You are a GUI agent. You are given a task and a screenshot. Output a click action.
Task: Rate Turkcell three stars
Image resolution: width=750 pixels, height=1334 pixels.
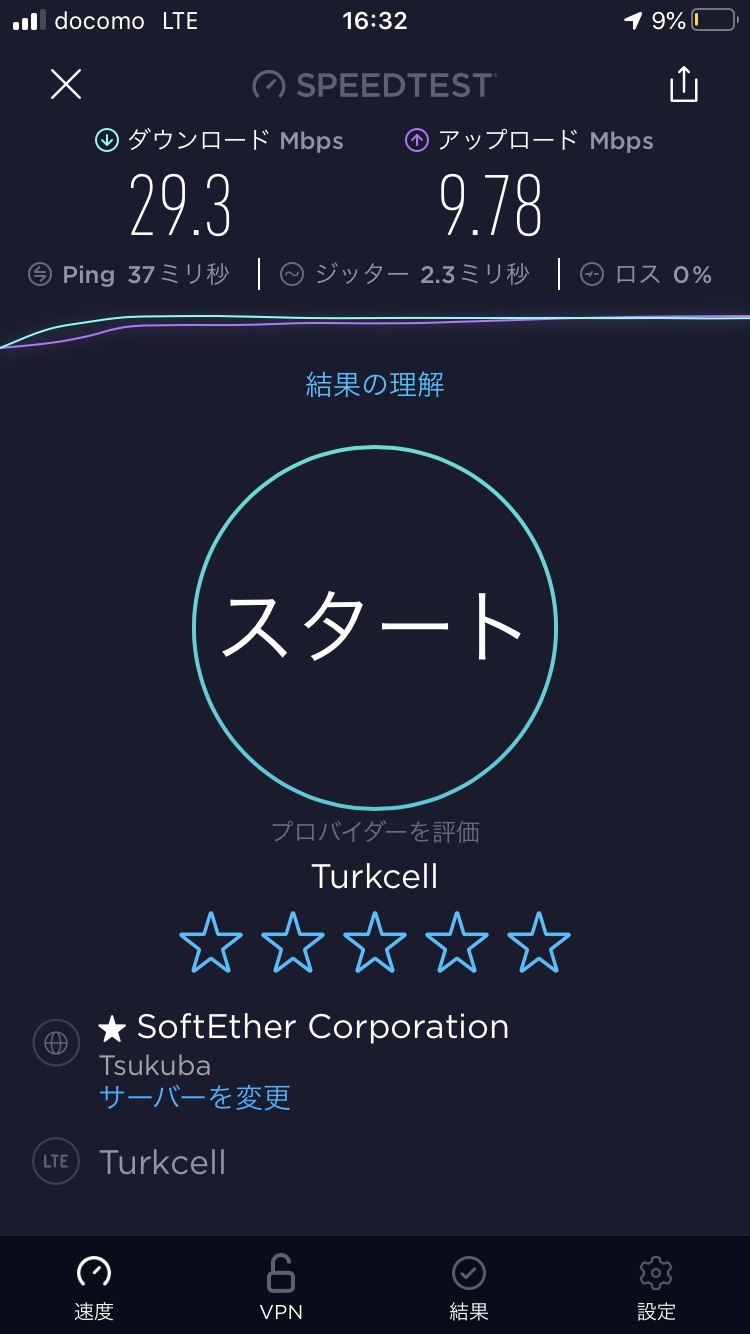click(x=375, y=943)
